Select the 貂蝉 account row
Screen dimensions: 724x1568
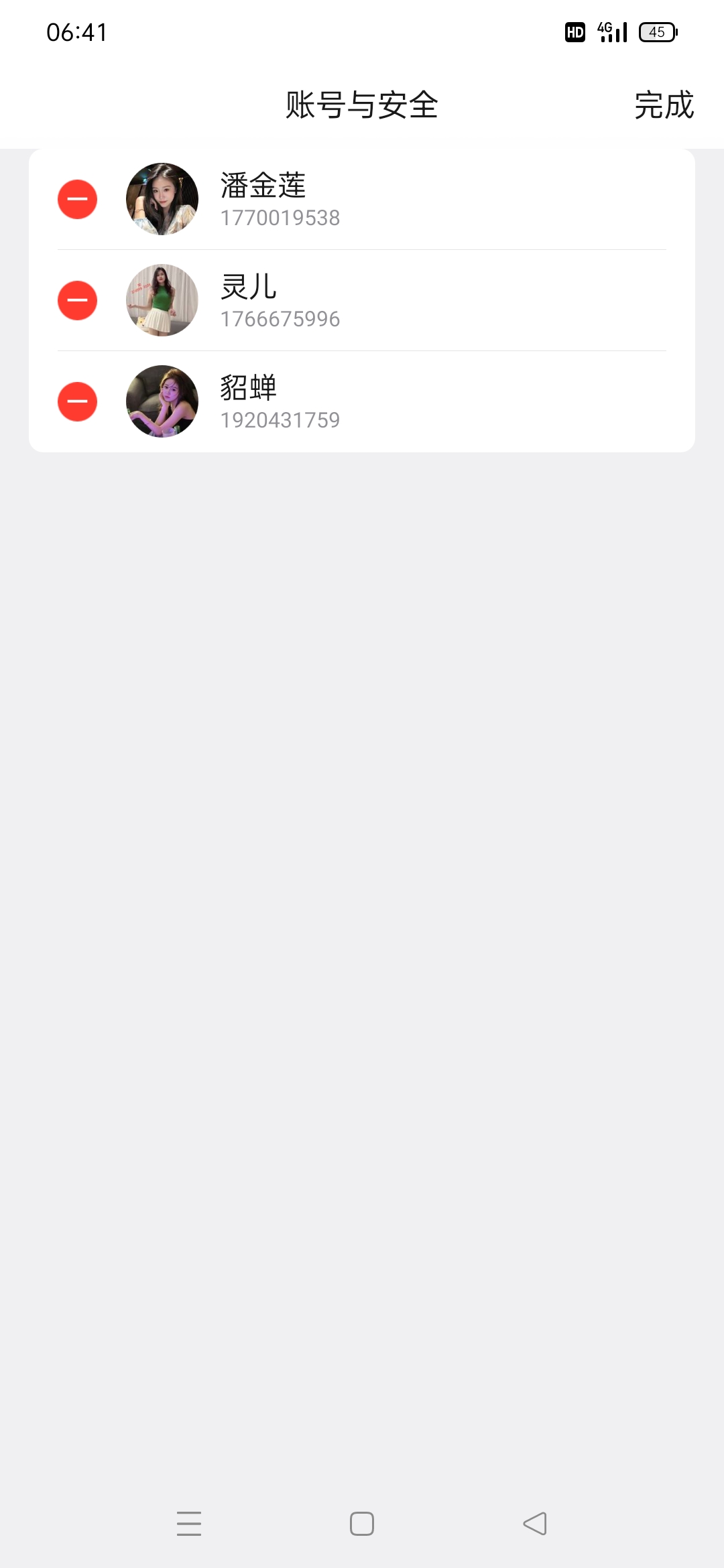pos(402,401)
